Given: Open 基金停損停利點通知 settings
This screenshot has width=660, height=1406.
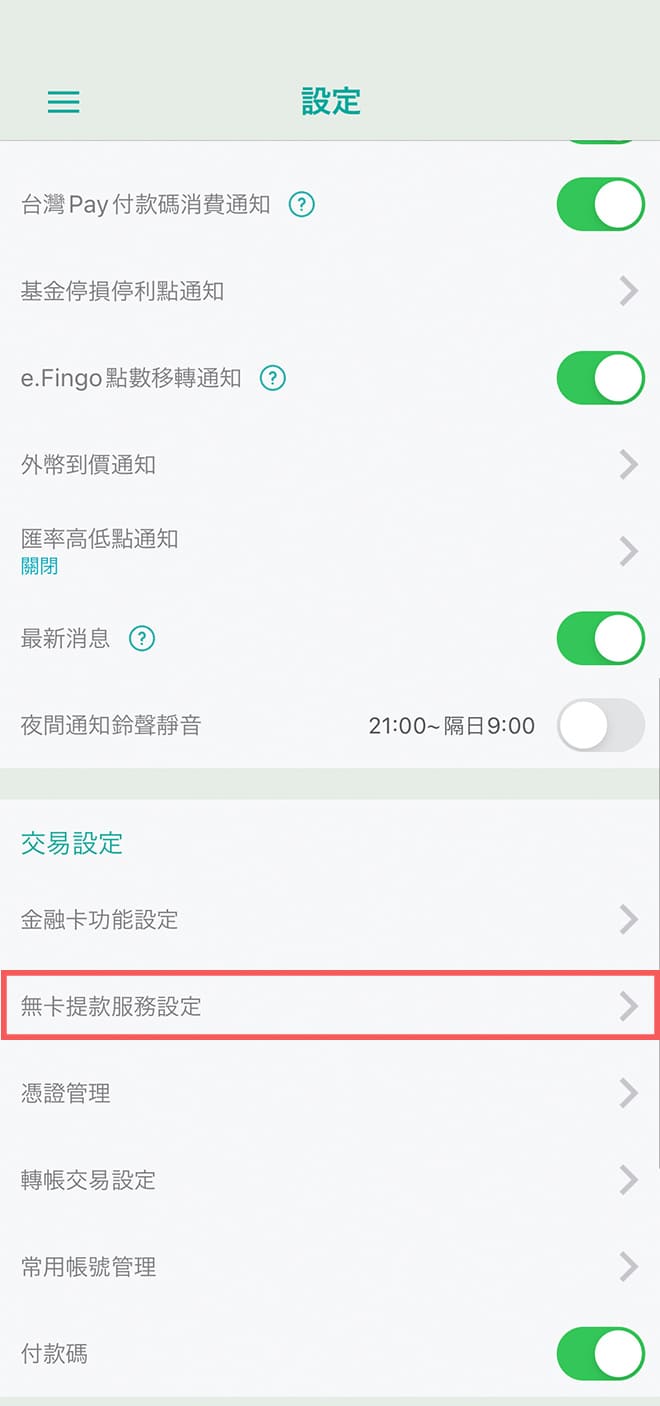Looking at the screenshot, I should pos(330,291).
